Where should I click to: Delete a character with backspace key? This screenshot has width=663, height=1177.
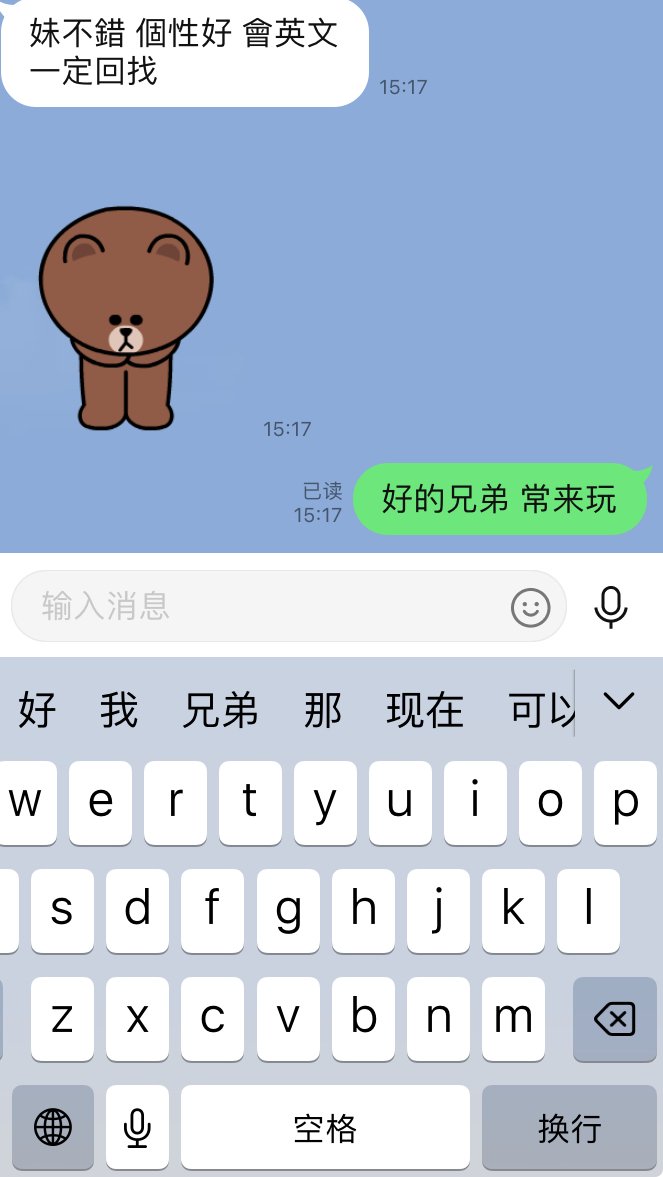(x=614, y=1020)
